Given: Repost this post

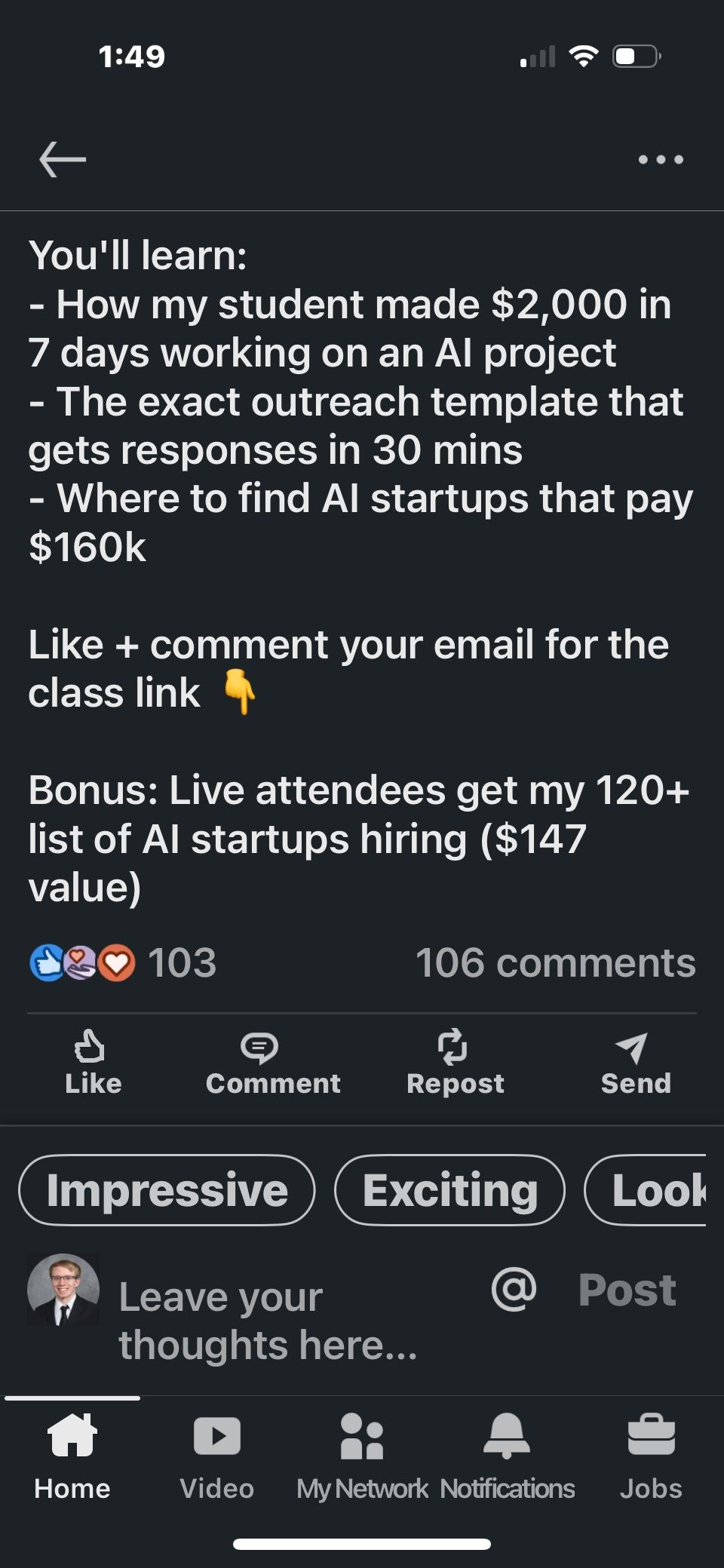Looking at the screenshot, I should 455,1063.
